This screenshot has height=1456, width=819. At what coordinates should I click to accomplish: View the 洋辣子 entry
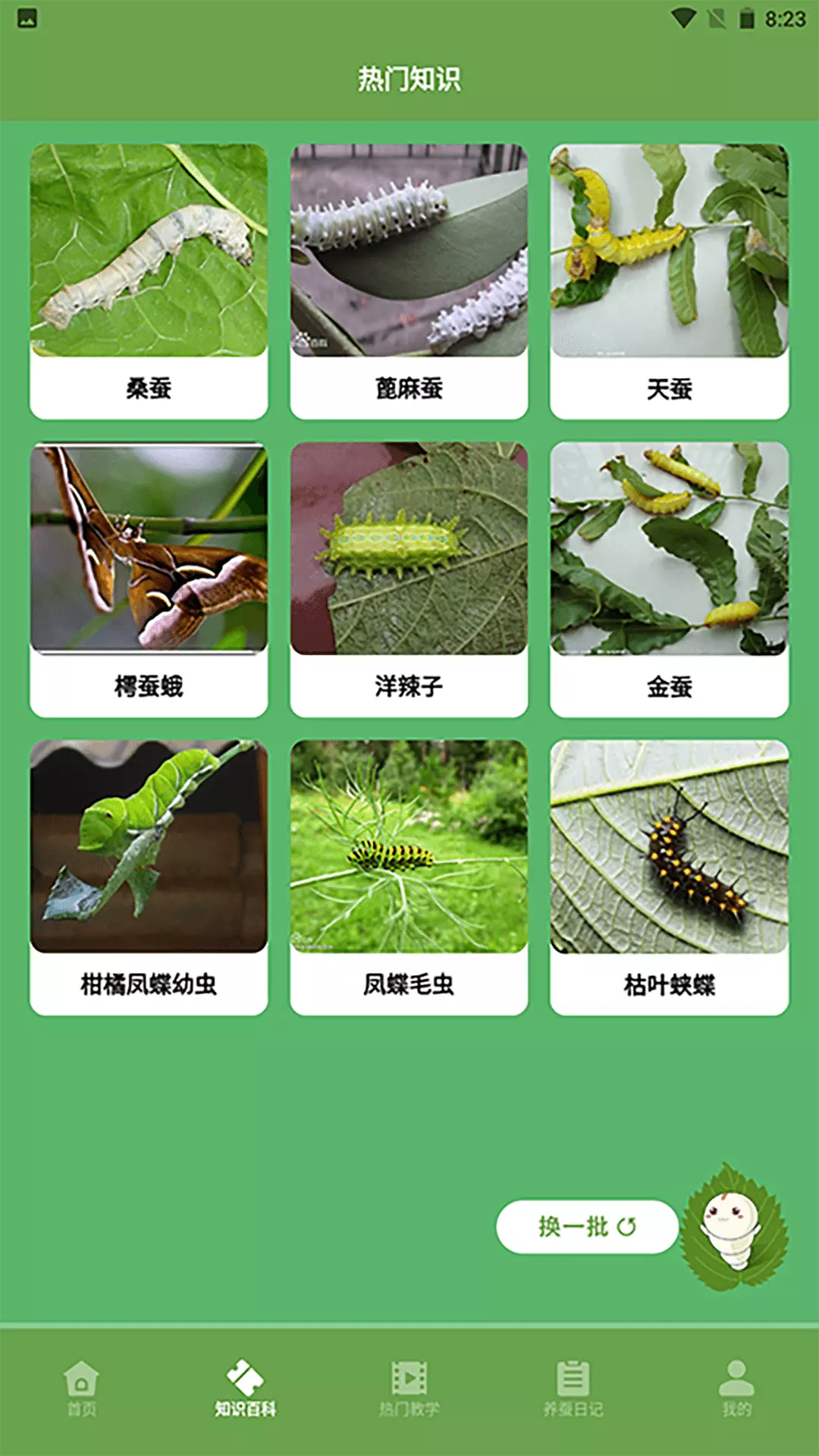409,579
